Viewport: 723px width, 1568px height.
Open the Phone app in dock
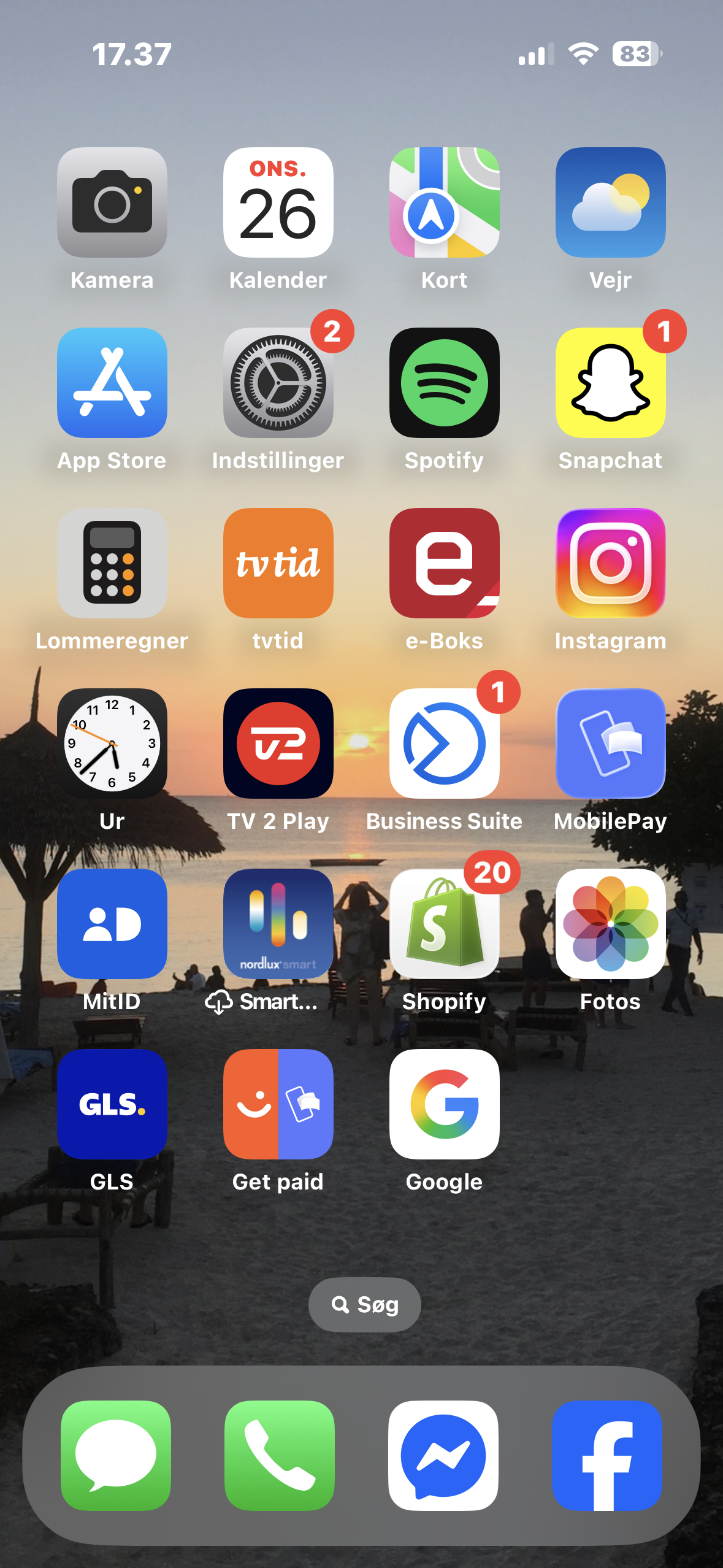click(279, 1455)
